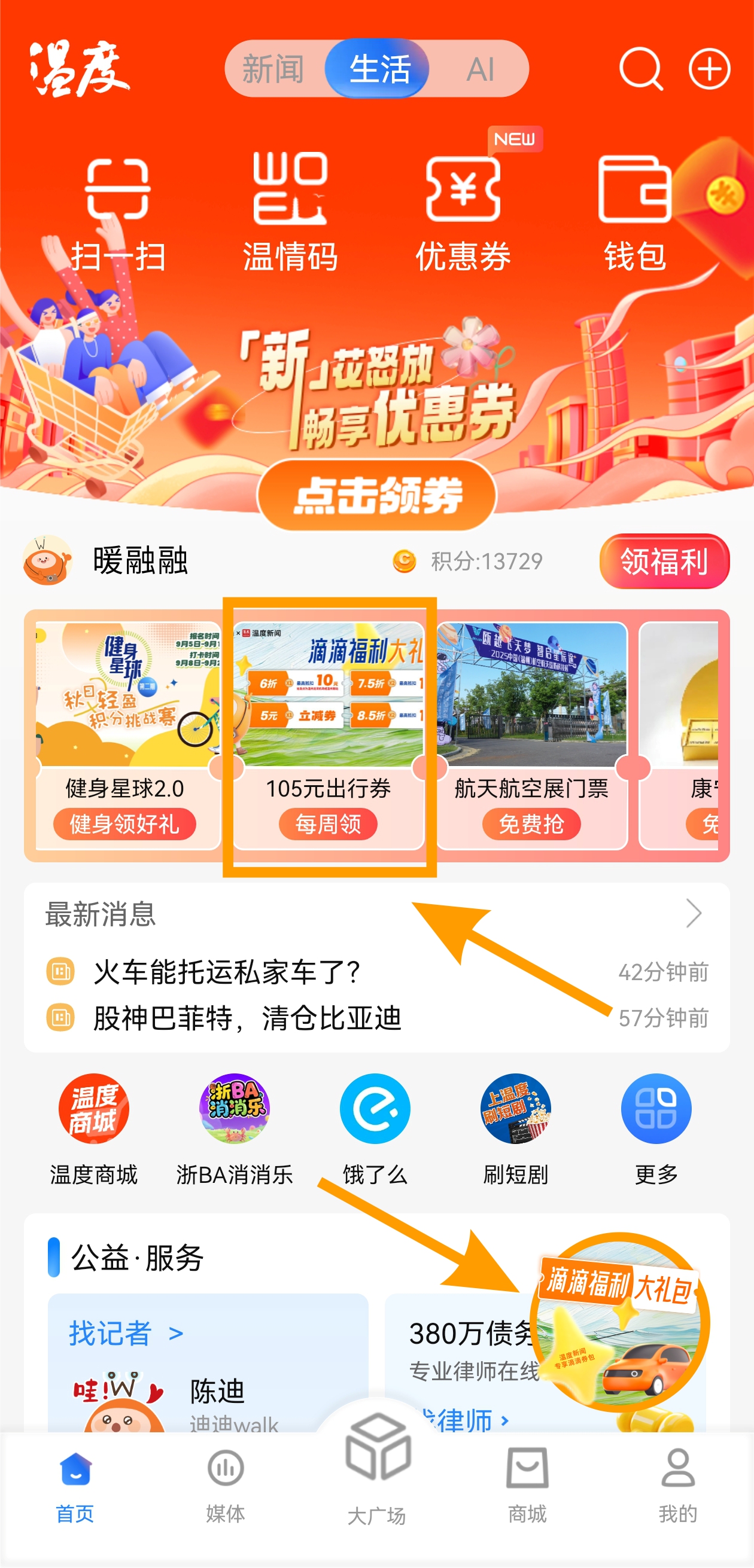Tap the 领福利 button

pos(664,561)
